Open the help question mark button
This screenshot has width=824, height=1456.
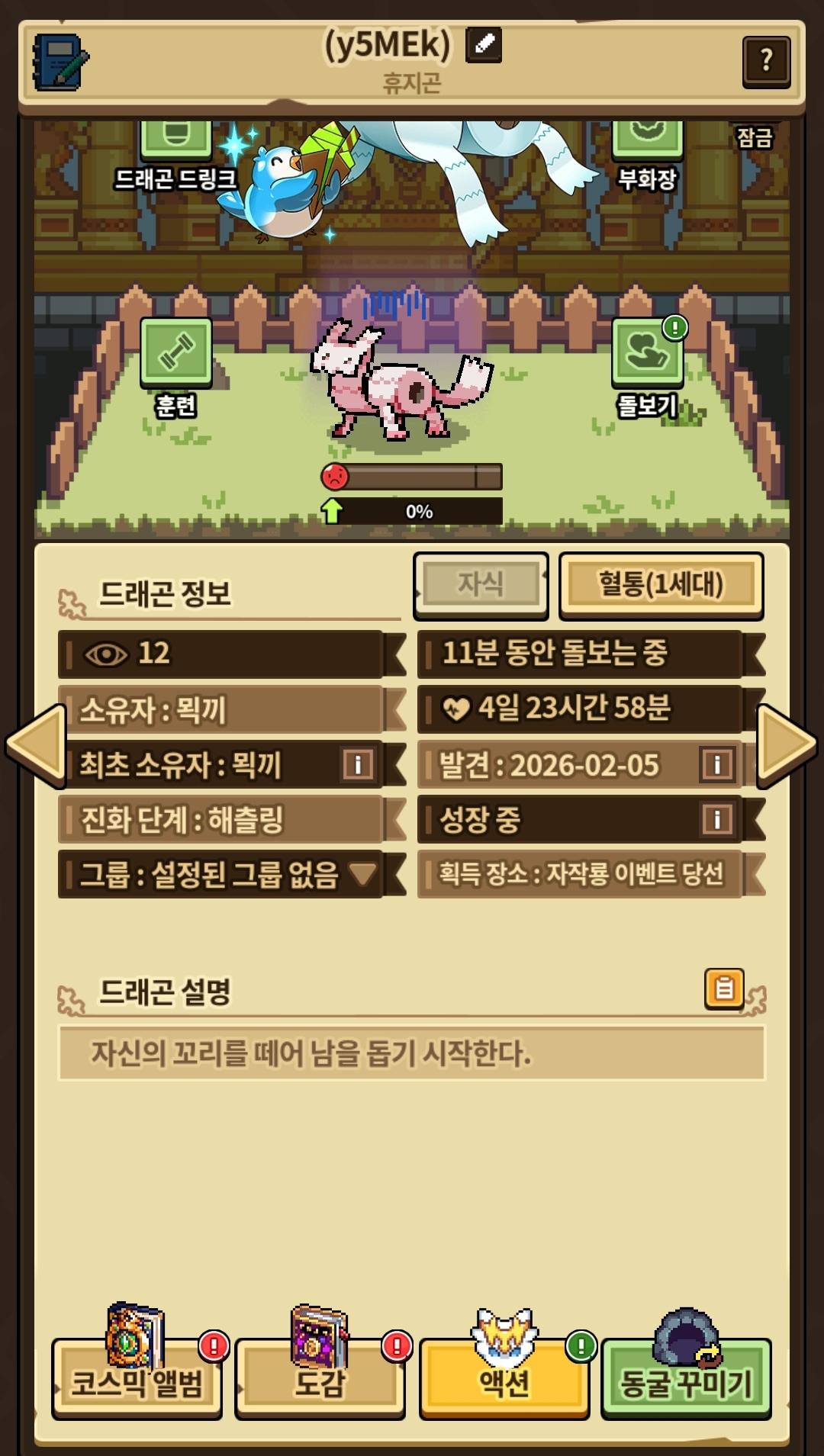(766, 61)
